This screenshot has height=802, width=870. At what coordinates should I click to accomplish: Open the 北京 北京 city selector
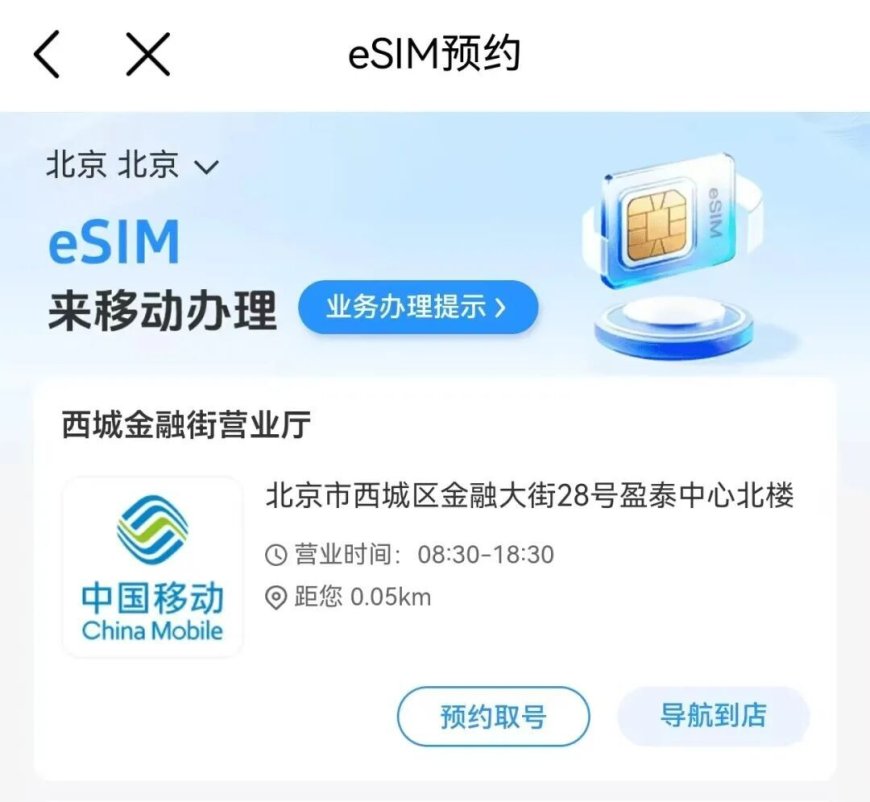[x=131, y=165]
